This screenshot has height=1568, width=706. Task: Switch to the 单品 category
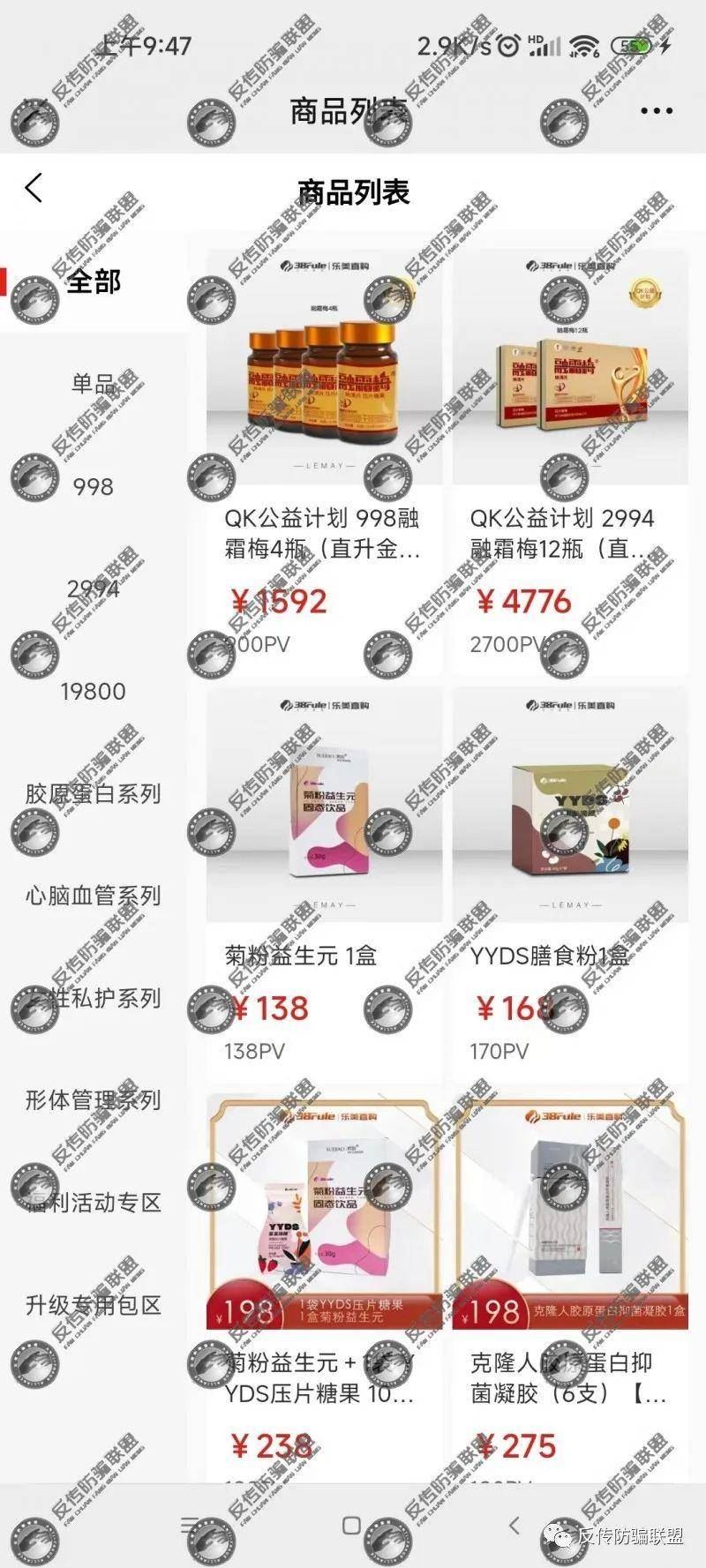point(94,385)
